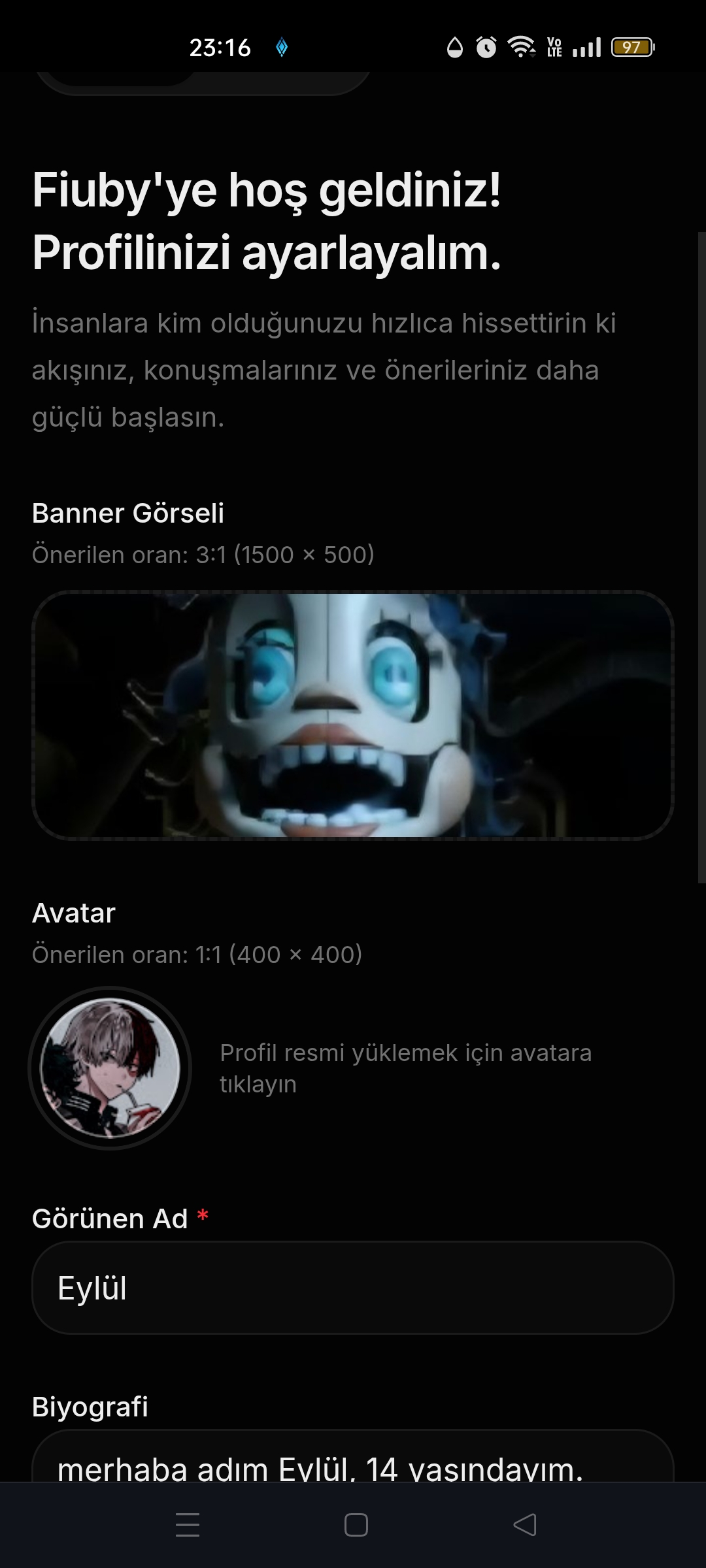Go to home via system home button

pos(356,1525)
